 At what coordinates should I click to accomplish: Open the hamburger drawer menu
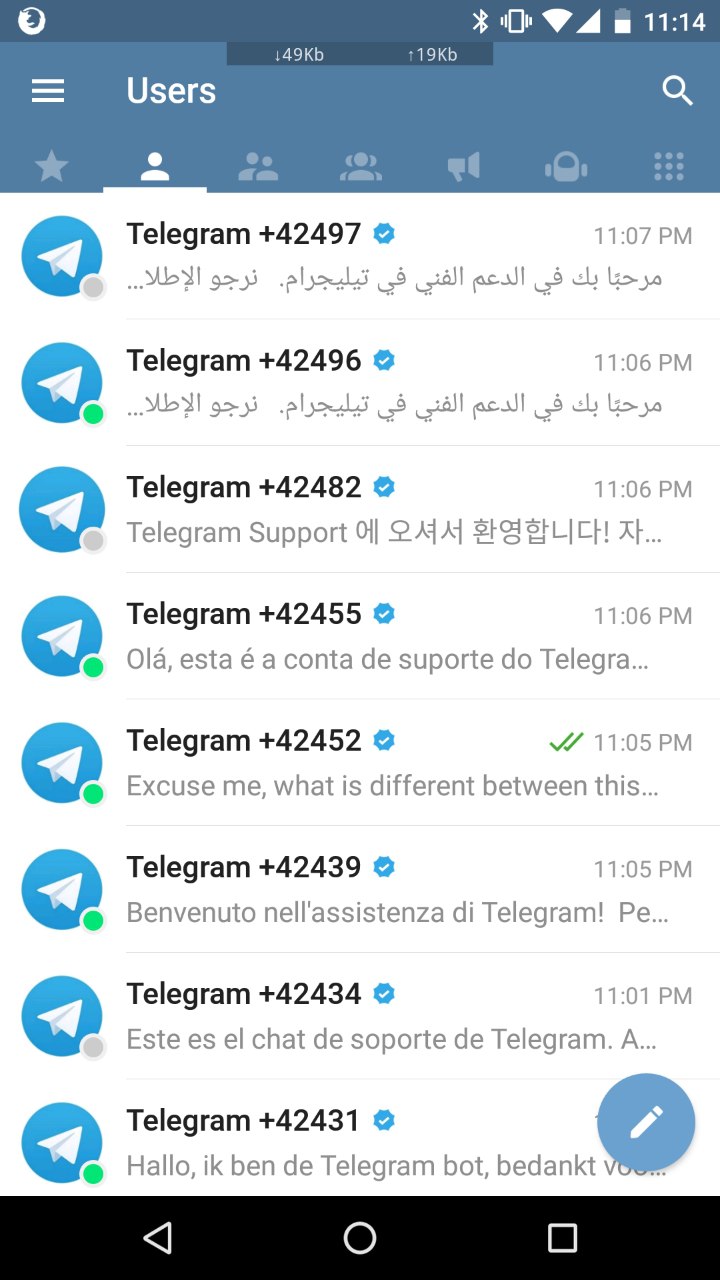(x=48, y=91)
